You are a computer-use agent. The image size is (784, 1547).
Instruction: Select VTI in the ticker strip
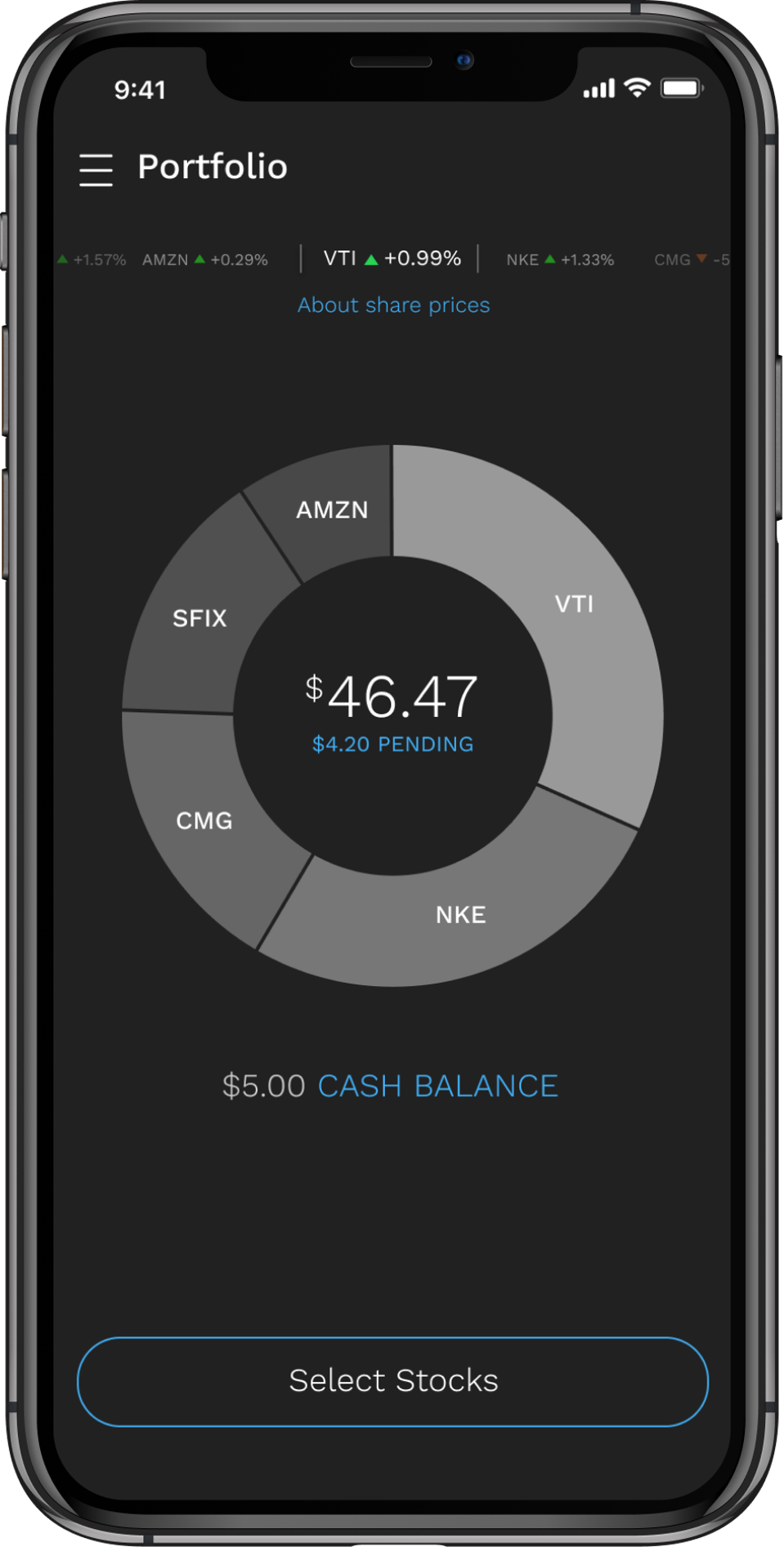[x=392, y=258]
